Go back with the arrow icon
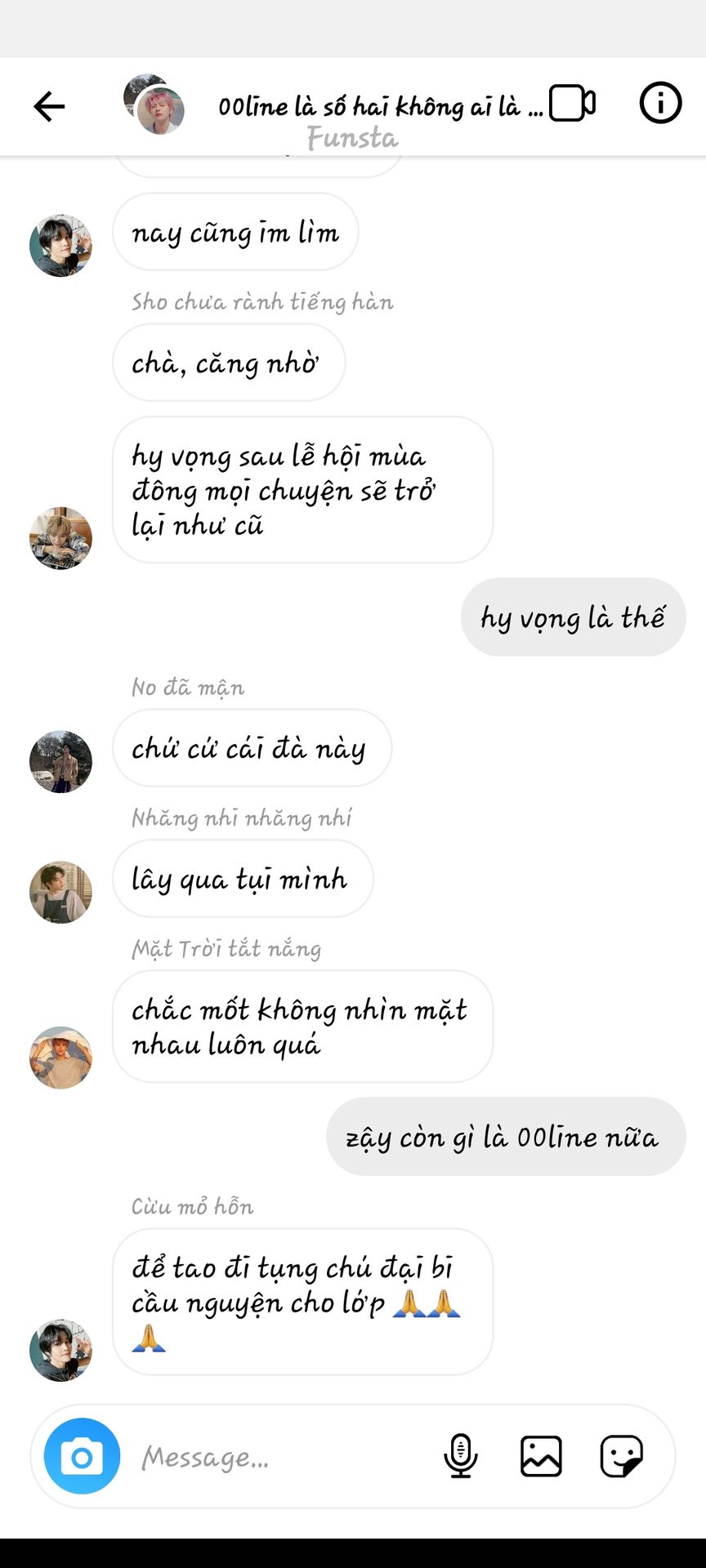706x1568 pixels. click(49, 106)
